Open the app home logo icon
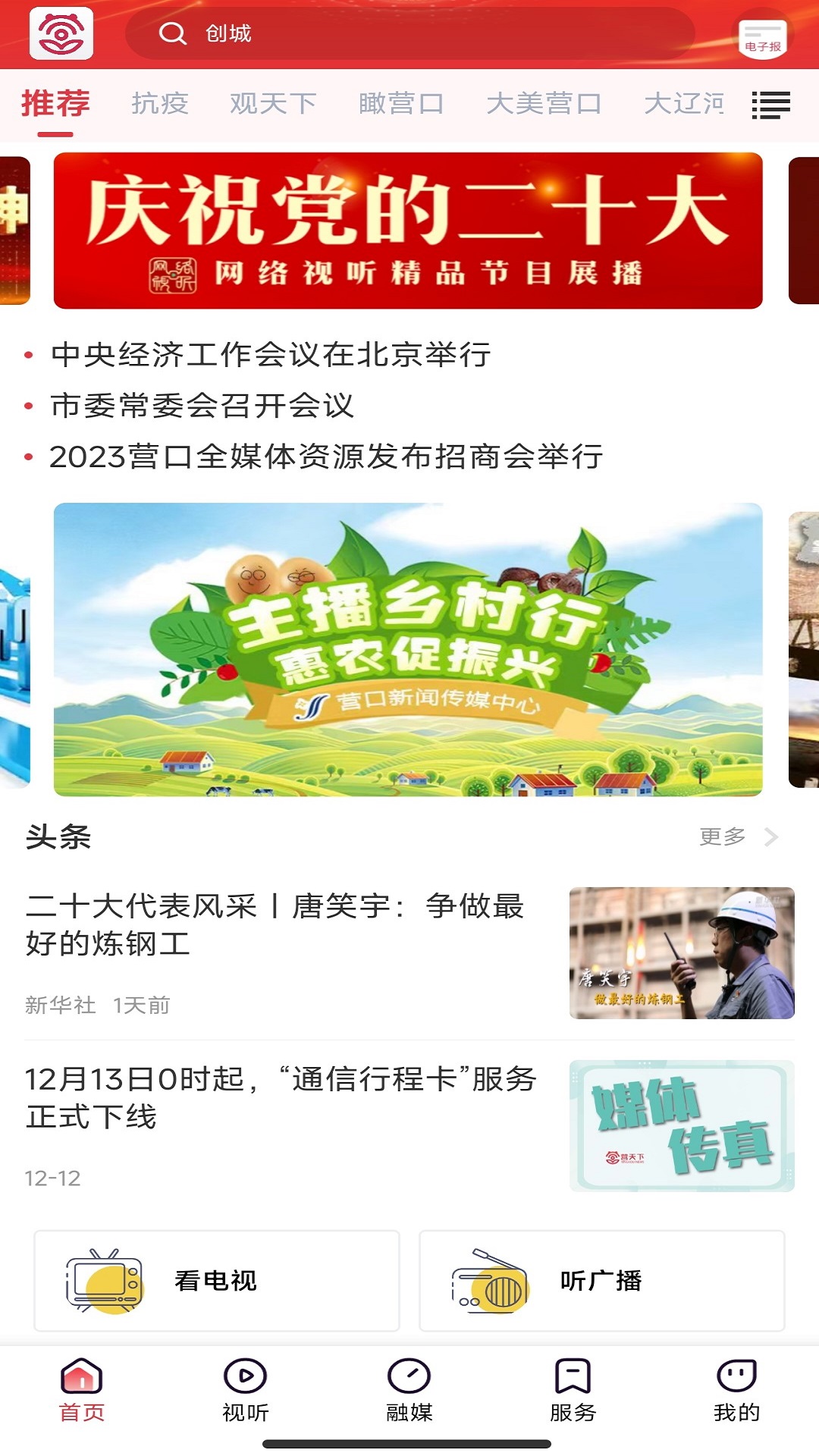 point(62,33)
